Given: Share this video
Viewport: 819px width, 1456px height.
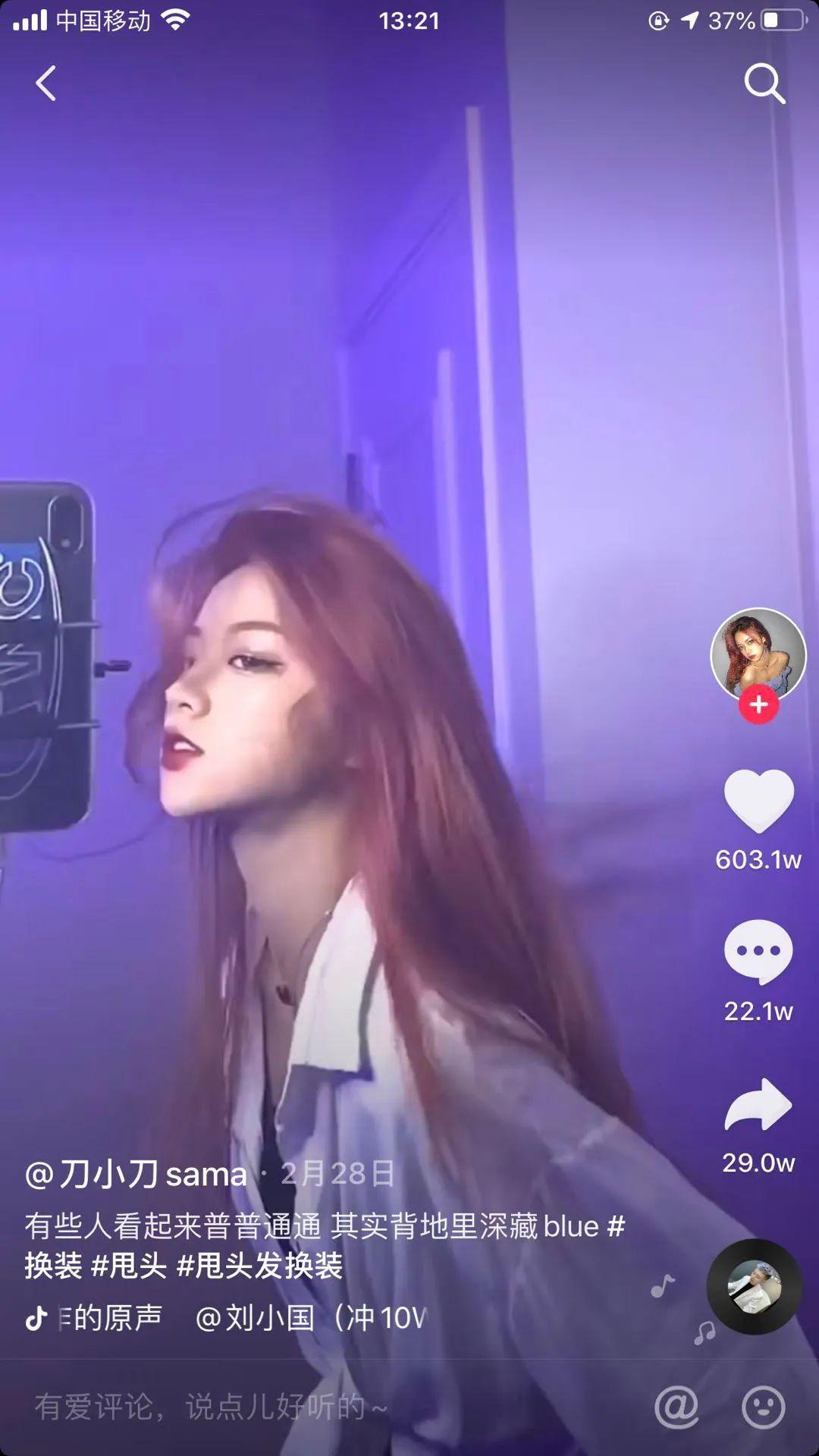Looking at the screenshot, I should (x=758, y=1104).
